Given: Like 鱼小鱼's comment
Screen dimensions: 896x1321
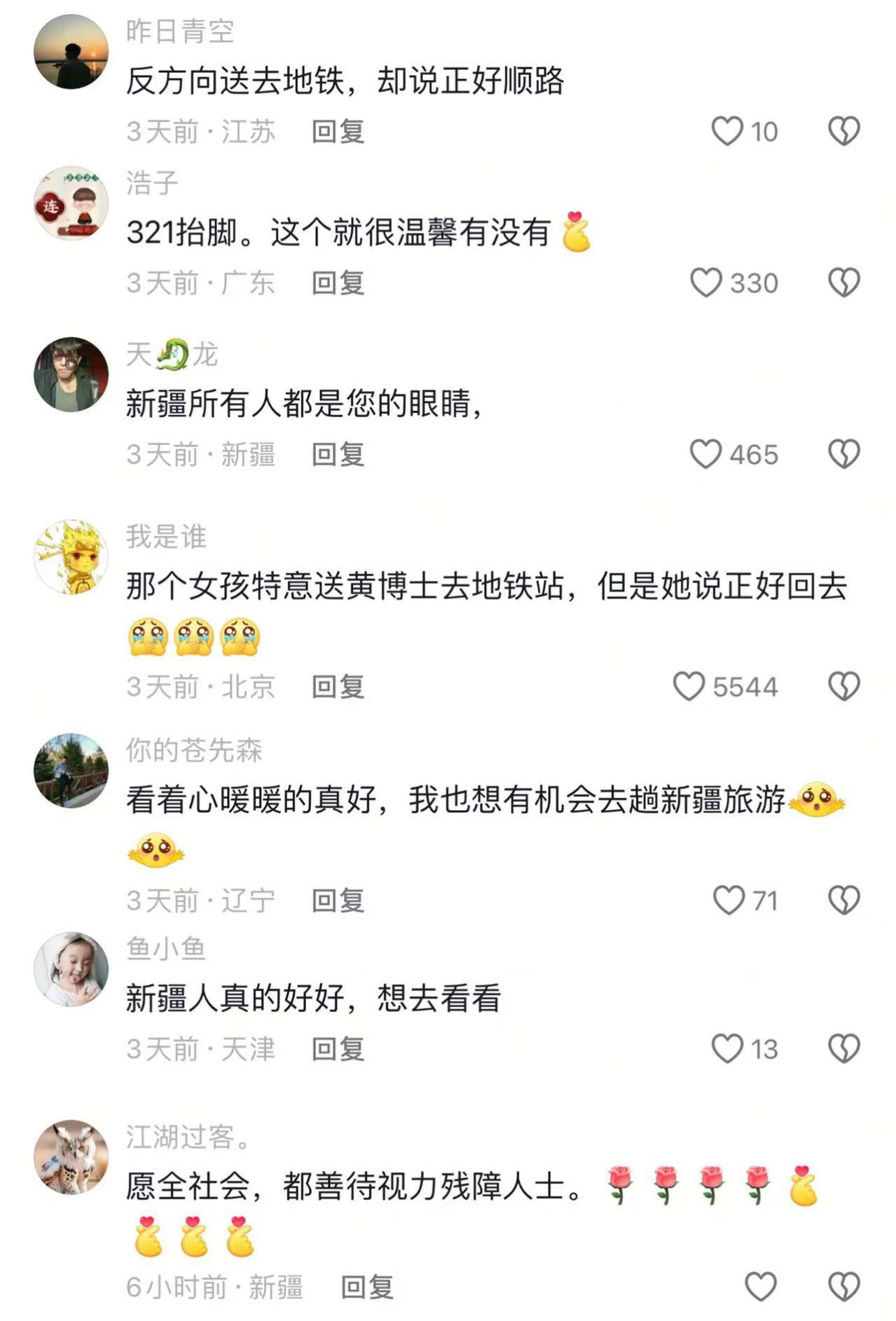Looking at the screenshot, I should coord(727,1048).
